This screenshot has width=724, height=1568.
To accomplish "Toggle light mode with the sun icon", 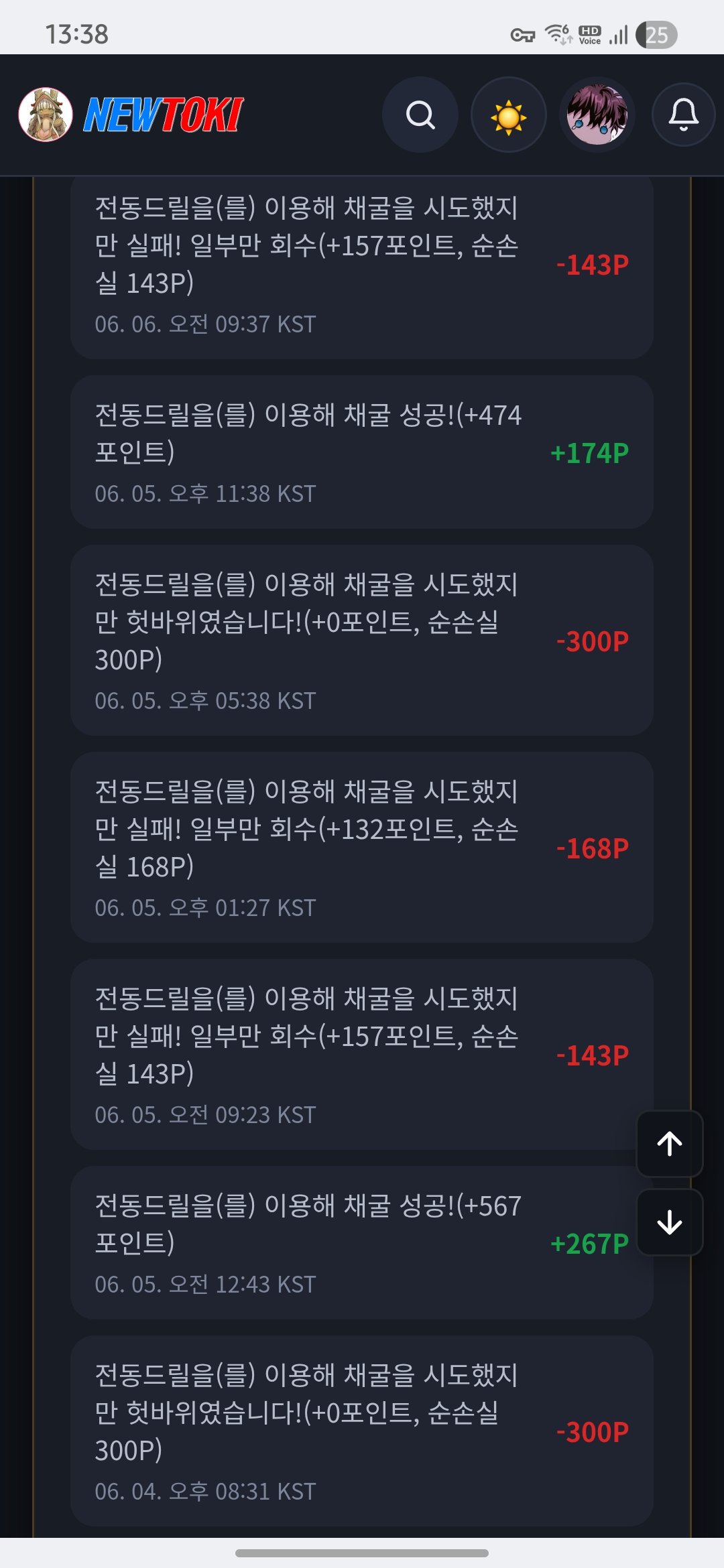I will pyautogui.click(x=509, y=115).
